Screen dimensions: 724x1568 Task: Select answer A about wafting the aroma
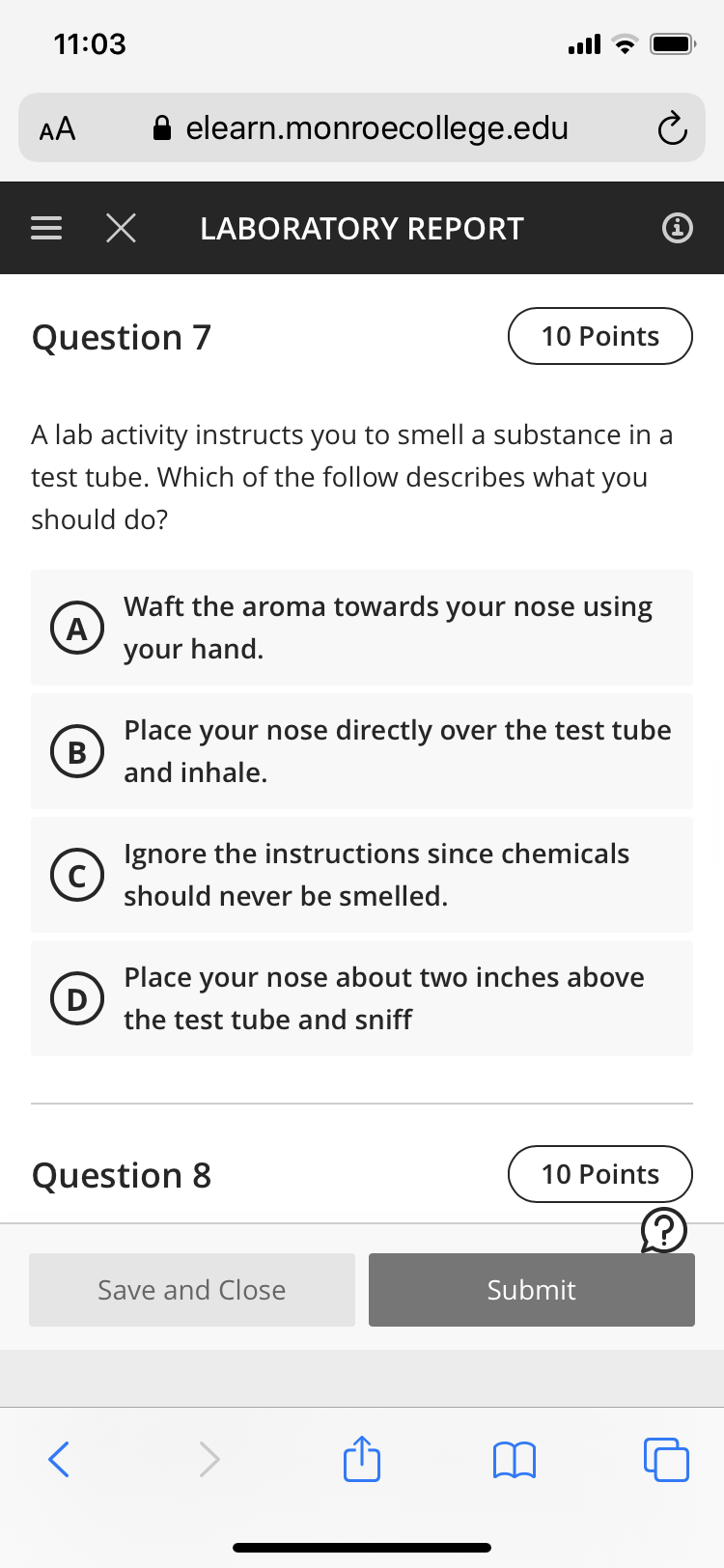(x=362, y=628)
